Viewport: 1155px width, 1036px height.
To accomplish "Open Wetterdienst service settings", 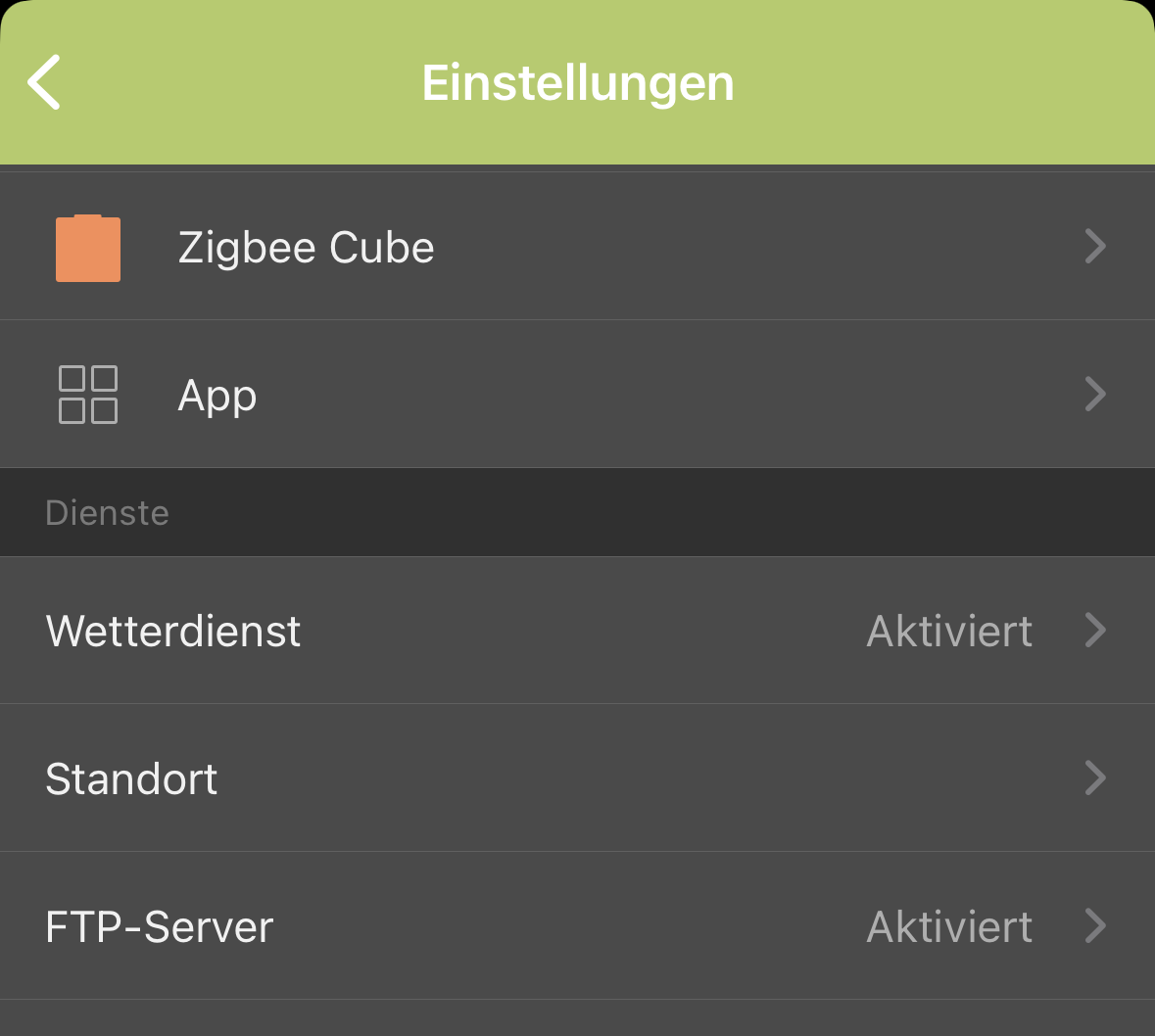I will [x=576, y=631].
